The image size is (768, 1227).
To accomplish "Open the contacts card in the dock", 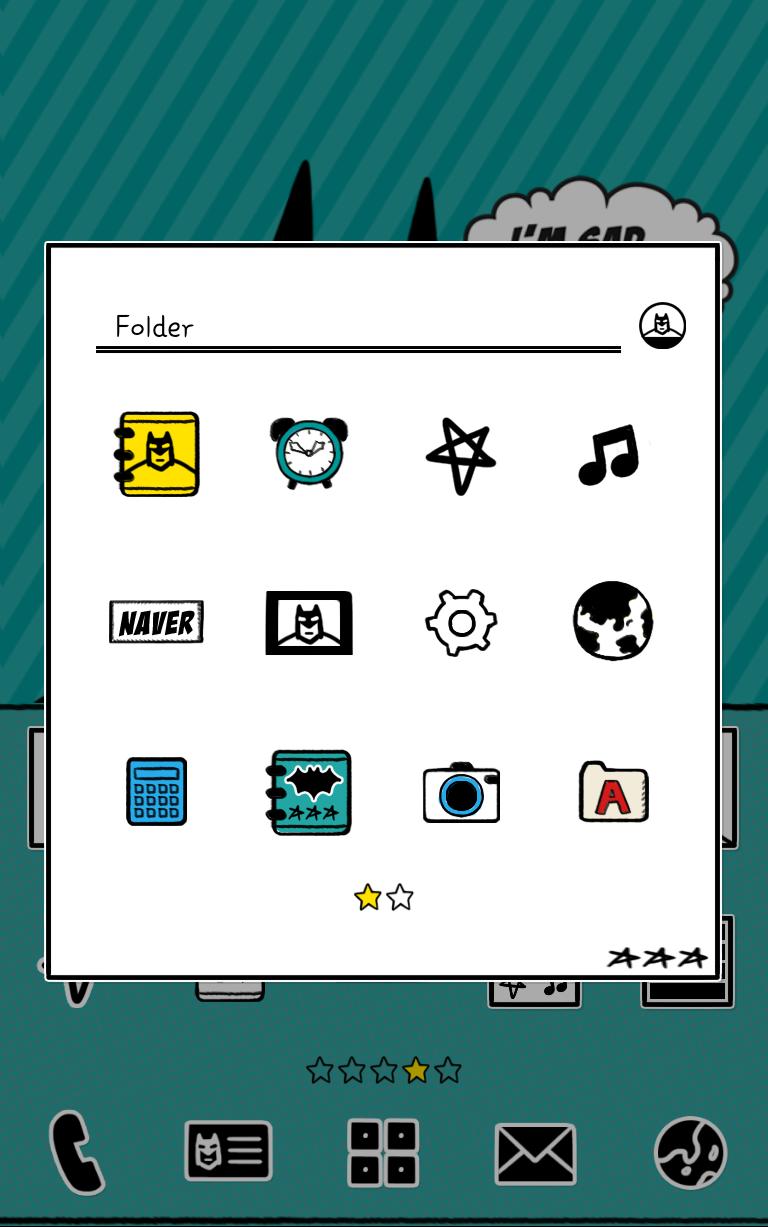I will [228, 1151].
